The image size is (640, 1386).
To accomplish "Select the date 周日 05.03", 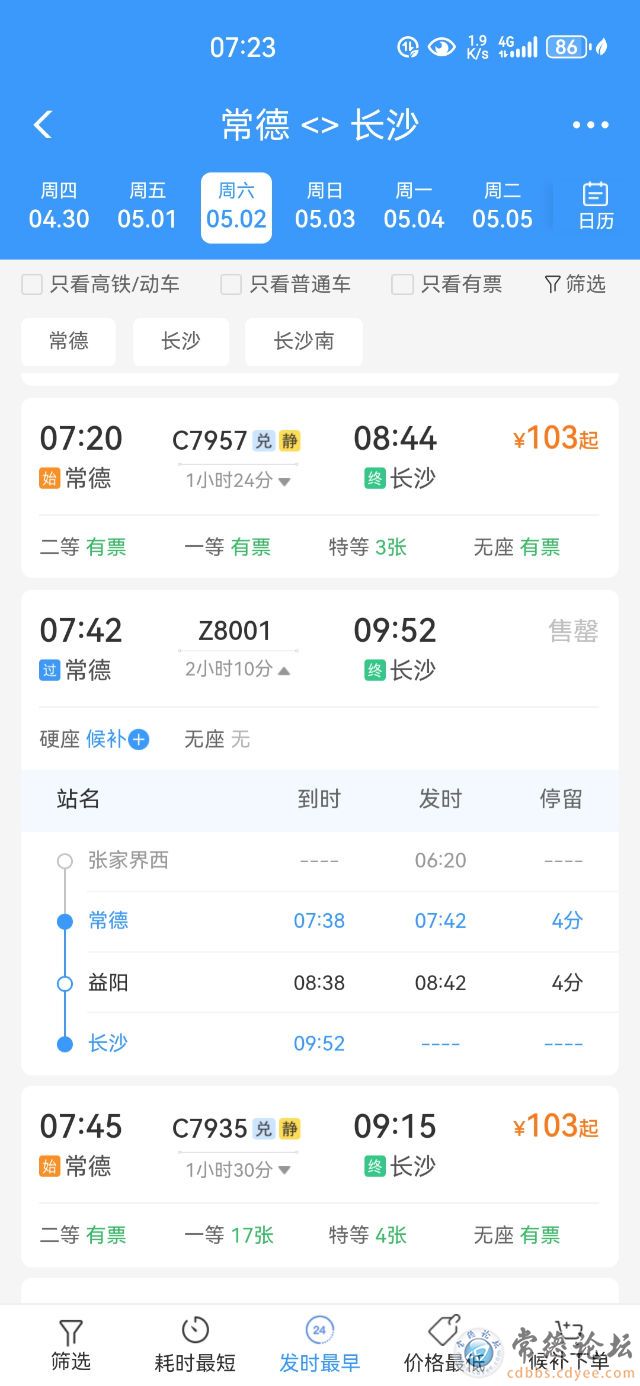I will (x=325, y=206).
